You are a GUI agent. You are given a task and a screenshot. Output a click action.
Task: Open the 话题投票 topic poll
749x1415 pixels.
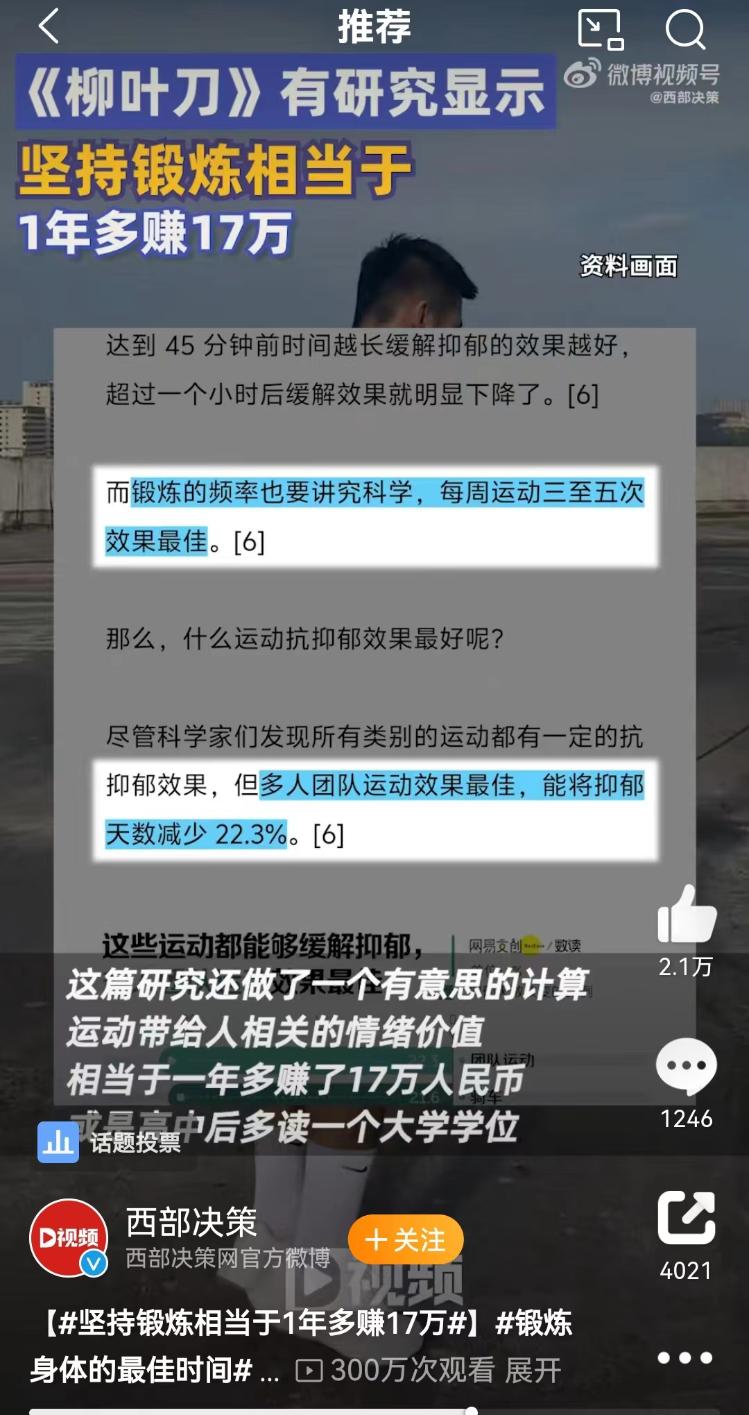coord(110,1142)
